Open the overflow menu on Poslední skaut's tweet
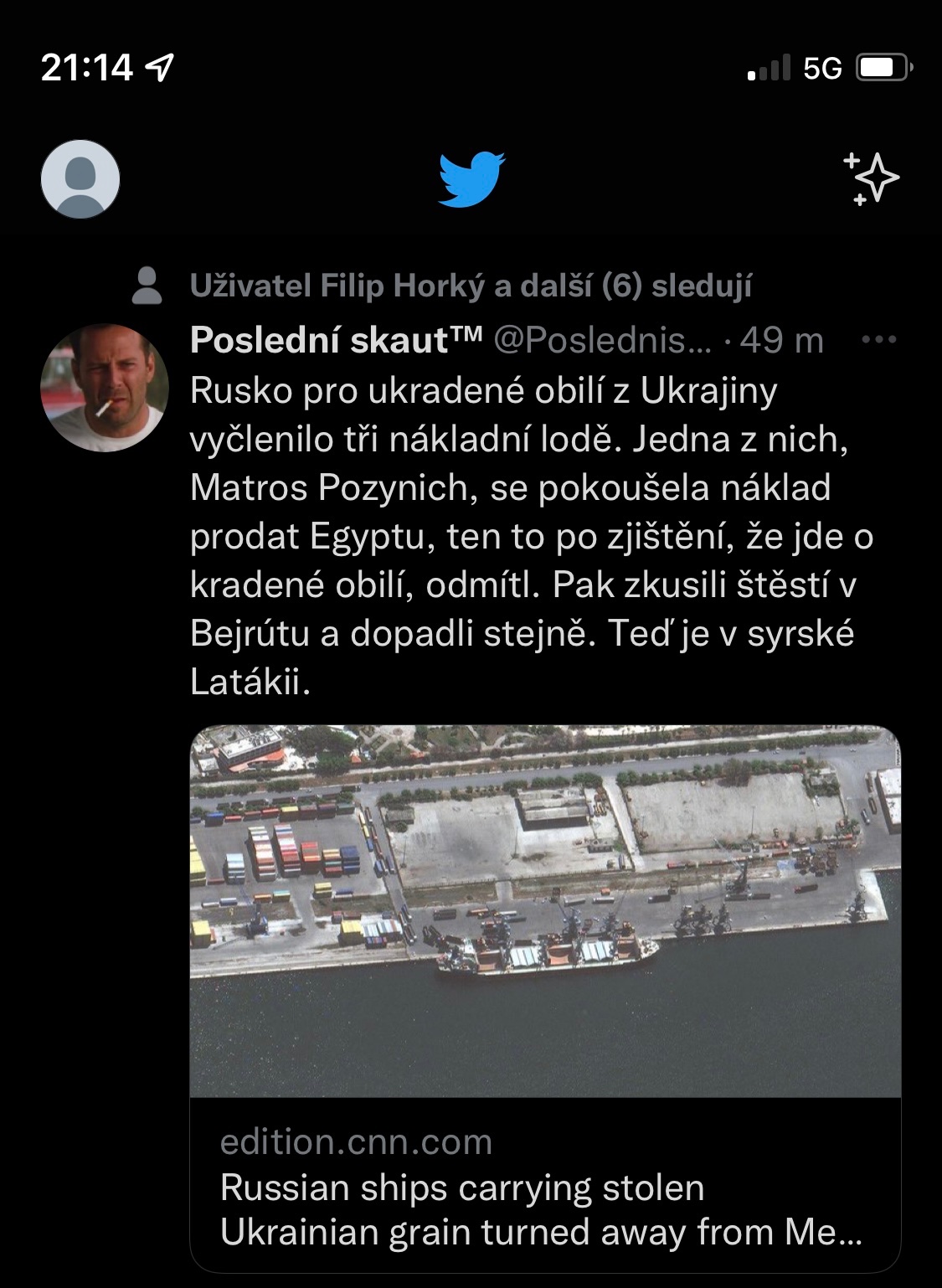The height and width of the screenshot is (1288, 942). point(878,340)
